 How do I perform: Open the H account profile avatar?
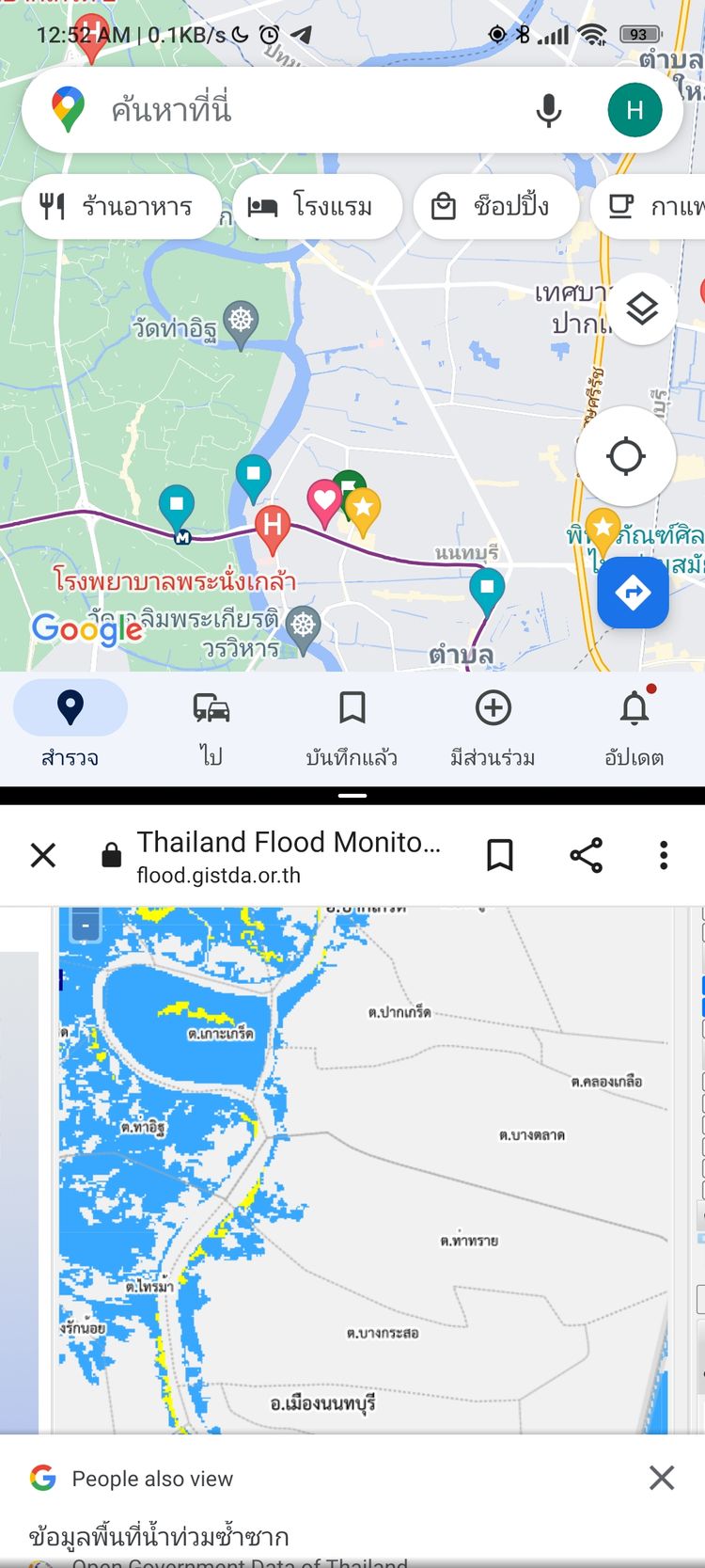[634, 110]
